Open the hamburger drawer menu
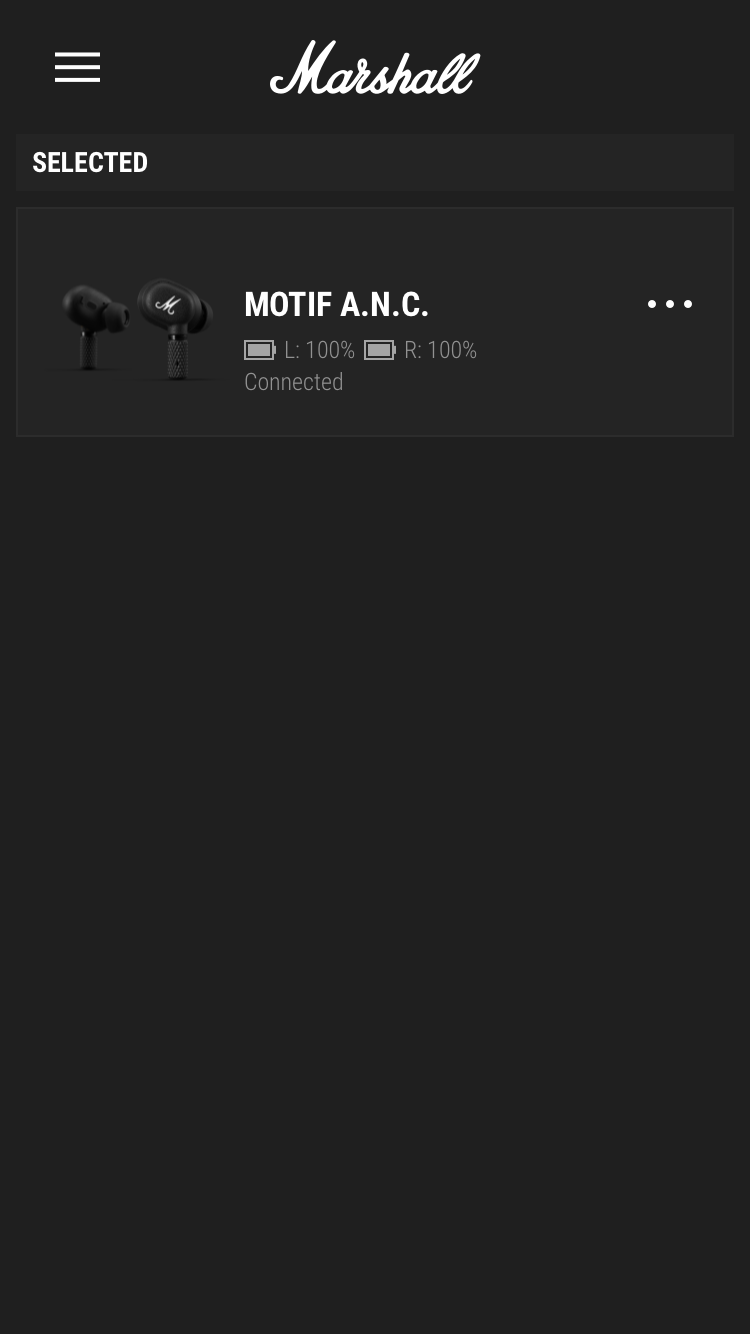Screen dimensions: 750x1334 (x=77, y=67)
